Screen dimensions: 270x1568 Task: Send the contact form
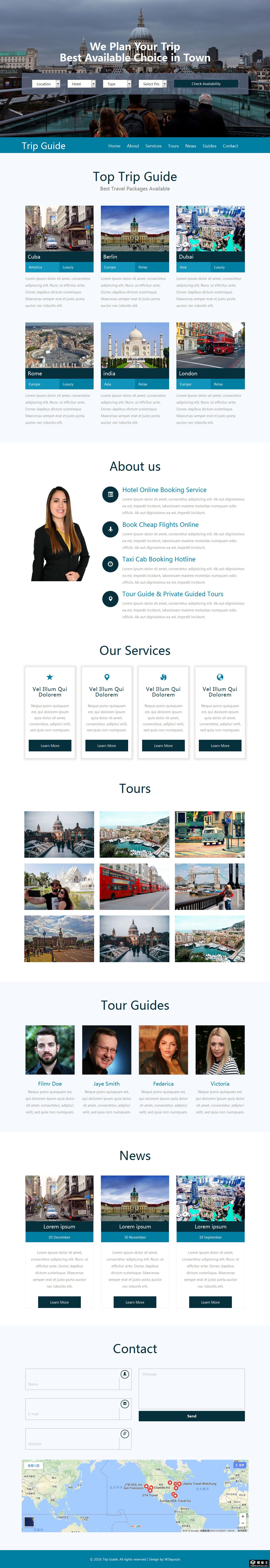tap(192, 1416)
